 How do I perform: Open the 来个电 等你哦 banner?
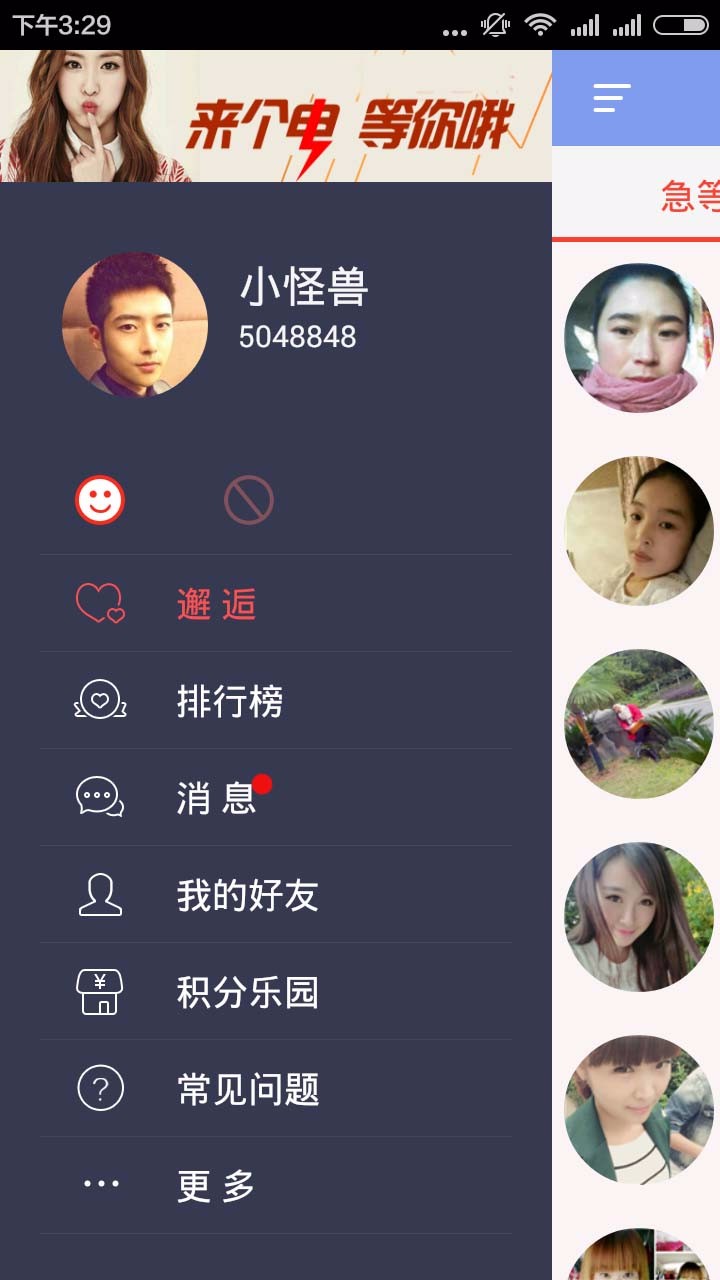tap(275, 116)
